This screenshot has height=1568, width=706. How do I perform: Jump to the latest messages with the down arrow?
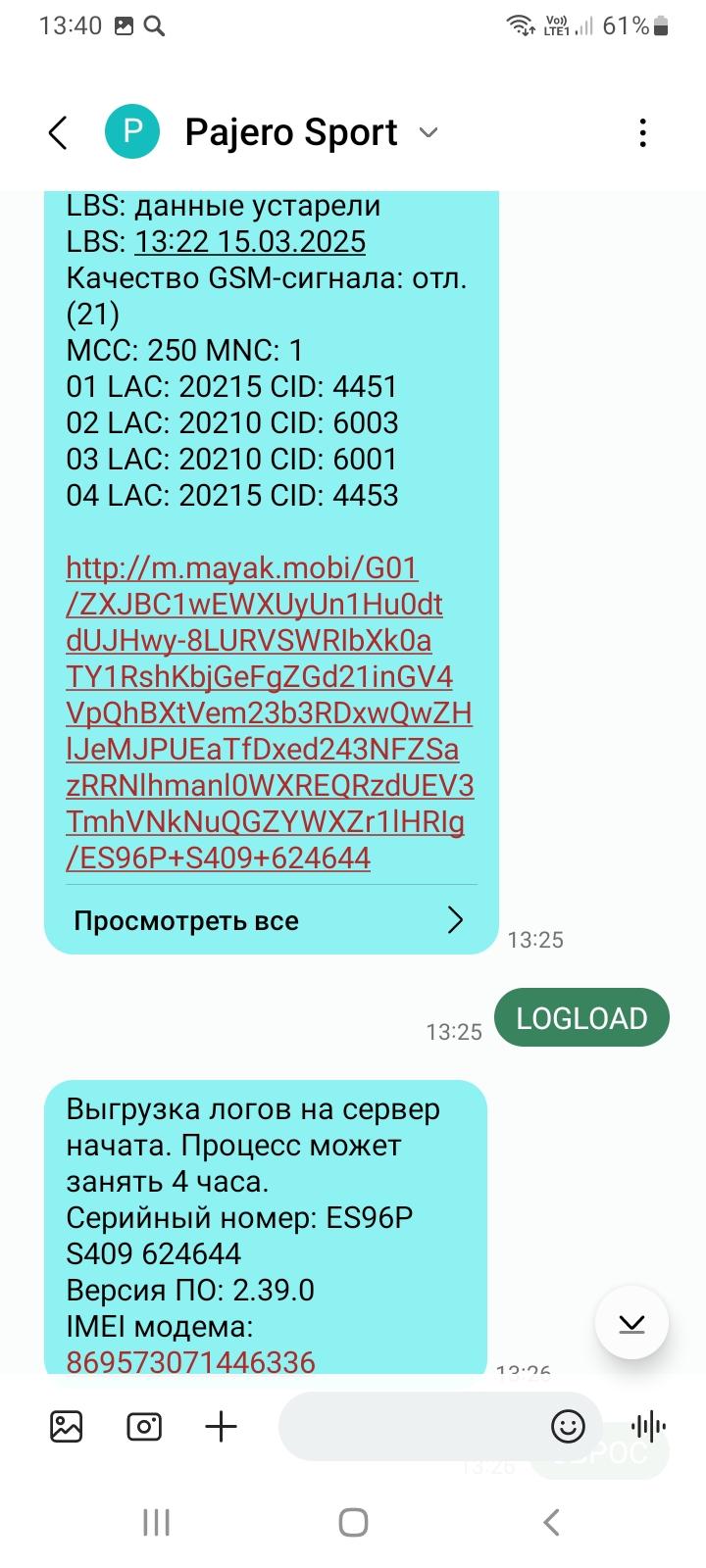(x=631, y=1323)
